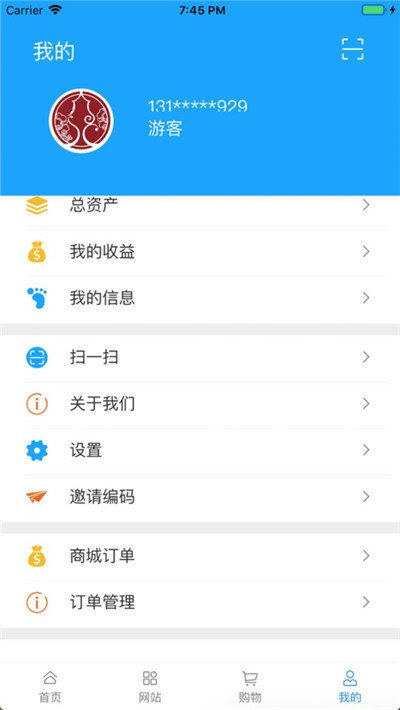View 商城订单
400x710 pixels.
click(x=200, y=556)
